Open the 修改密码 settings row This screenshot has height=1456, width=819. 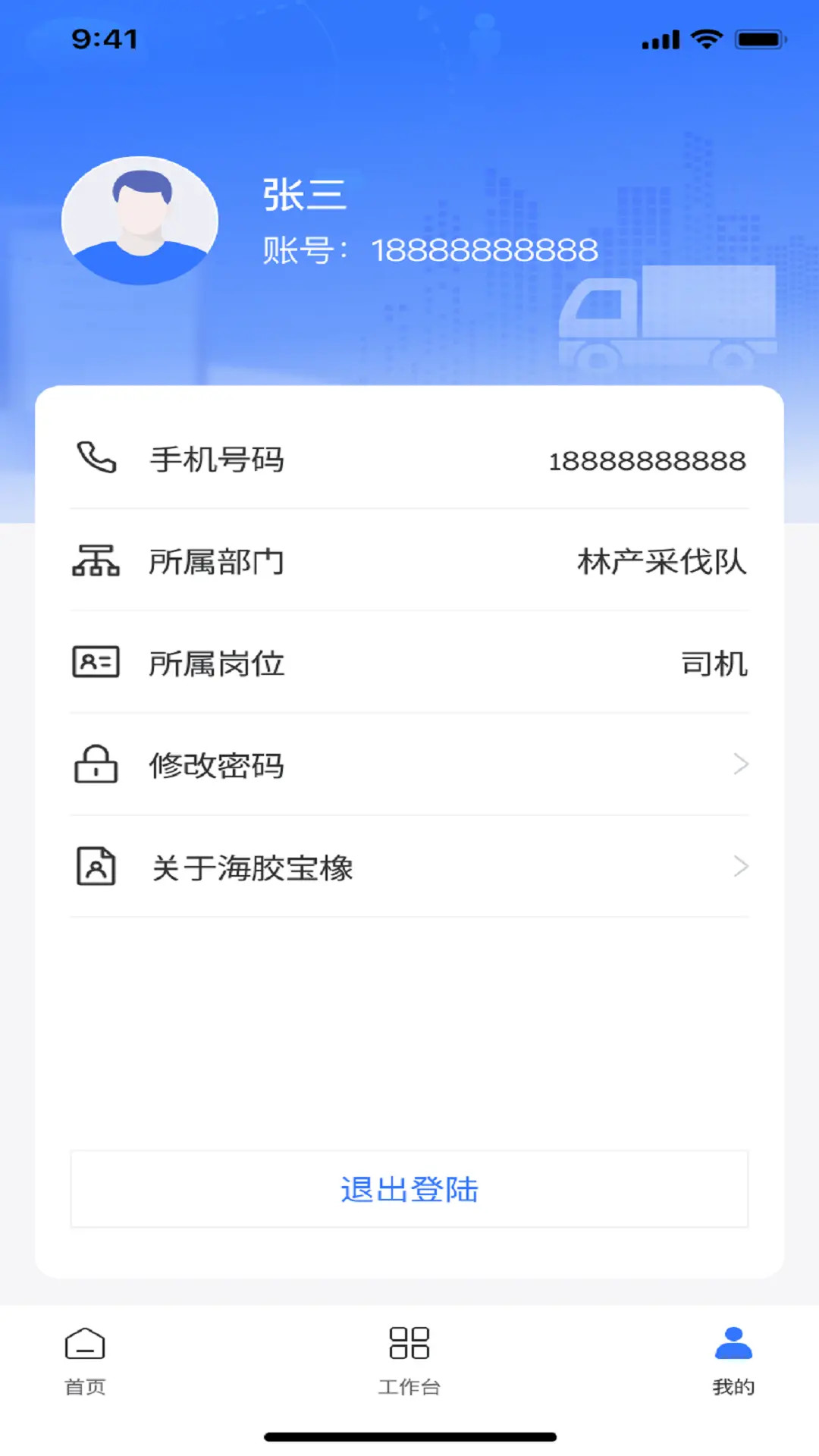tap(409, 766)
